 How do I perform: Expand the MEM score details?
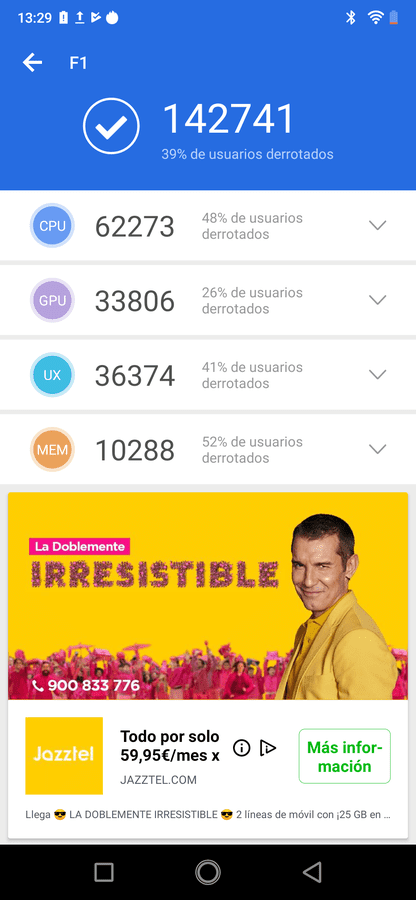coord(377,449)
